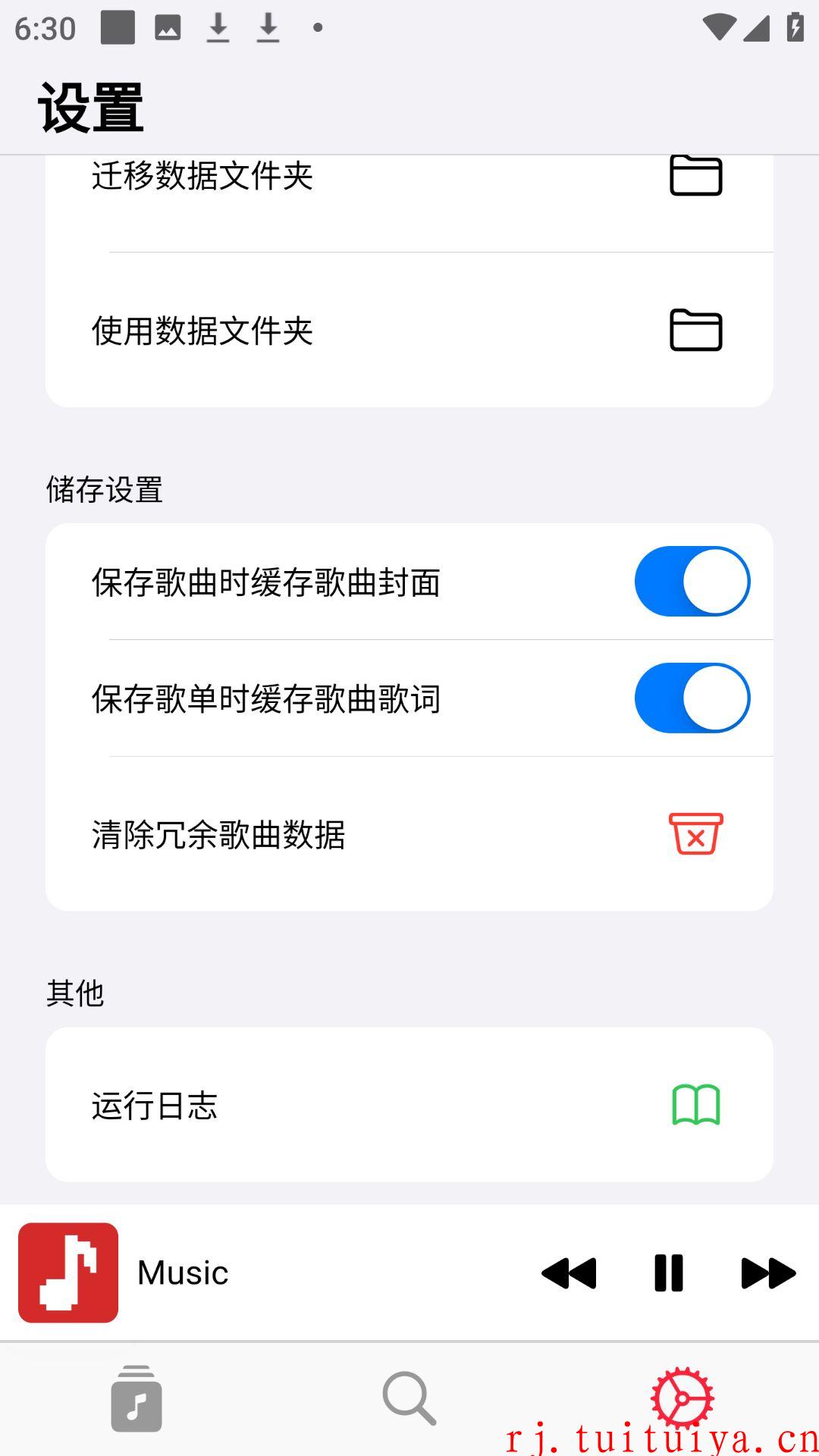Skip to next track
Image resolution: width=819 pixels, height=1456 pixels.
(768, 1273)
